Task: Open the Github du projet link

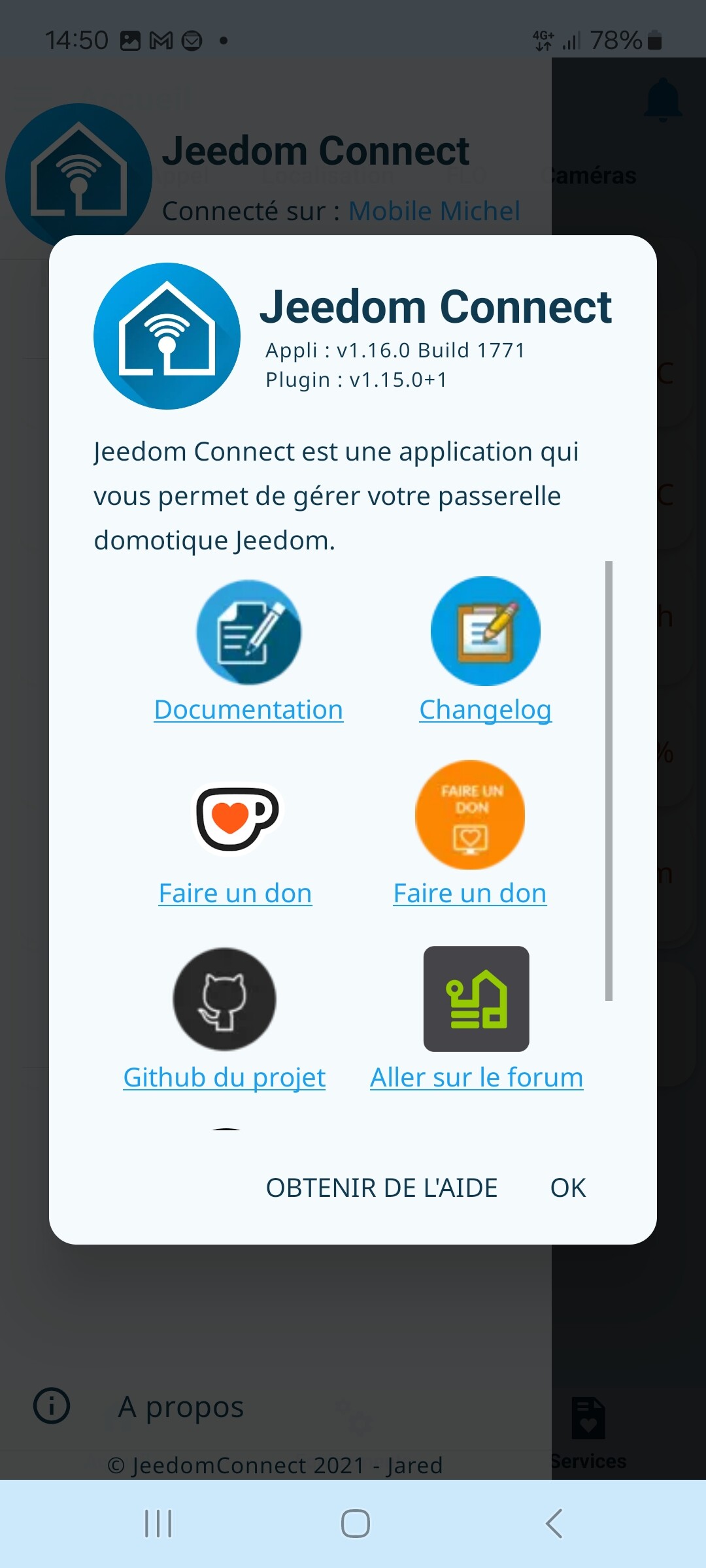Action: [224, 1079]
